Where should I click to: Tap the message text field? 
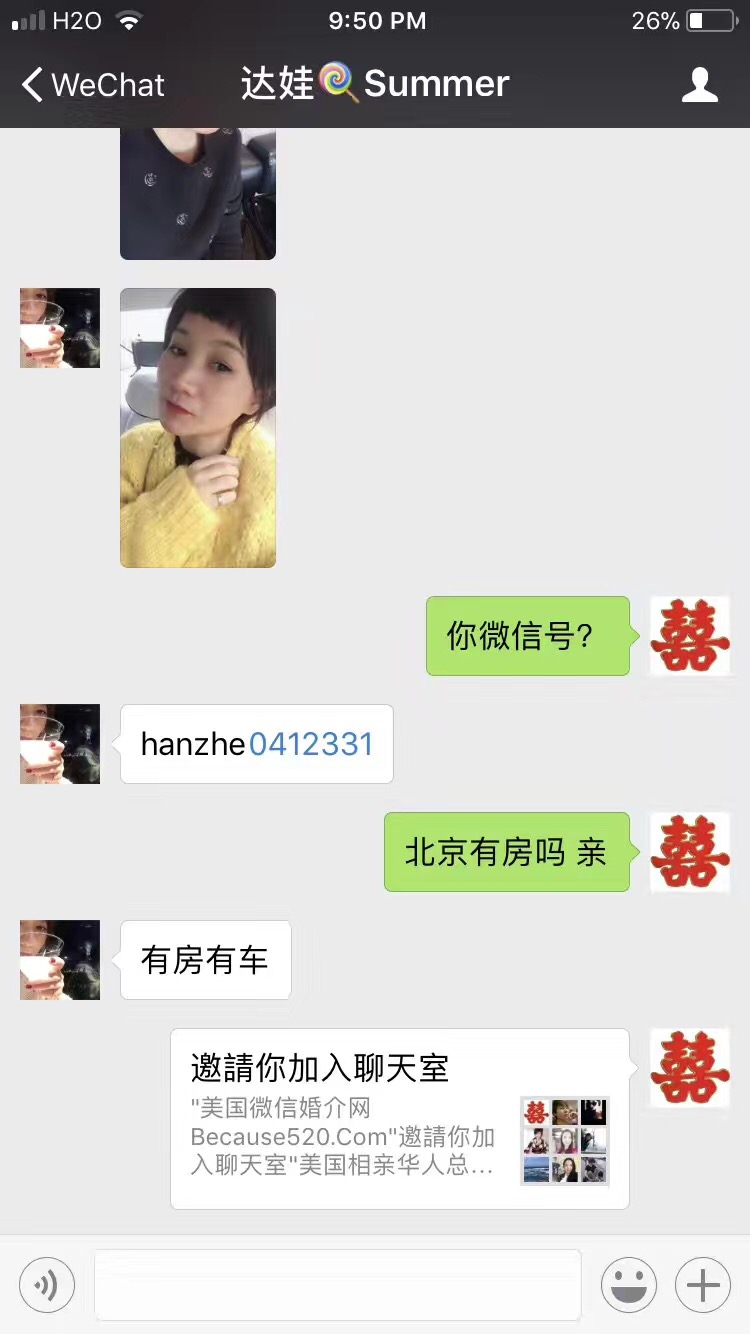(337, 1285)
